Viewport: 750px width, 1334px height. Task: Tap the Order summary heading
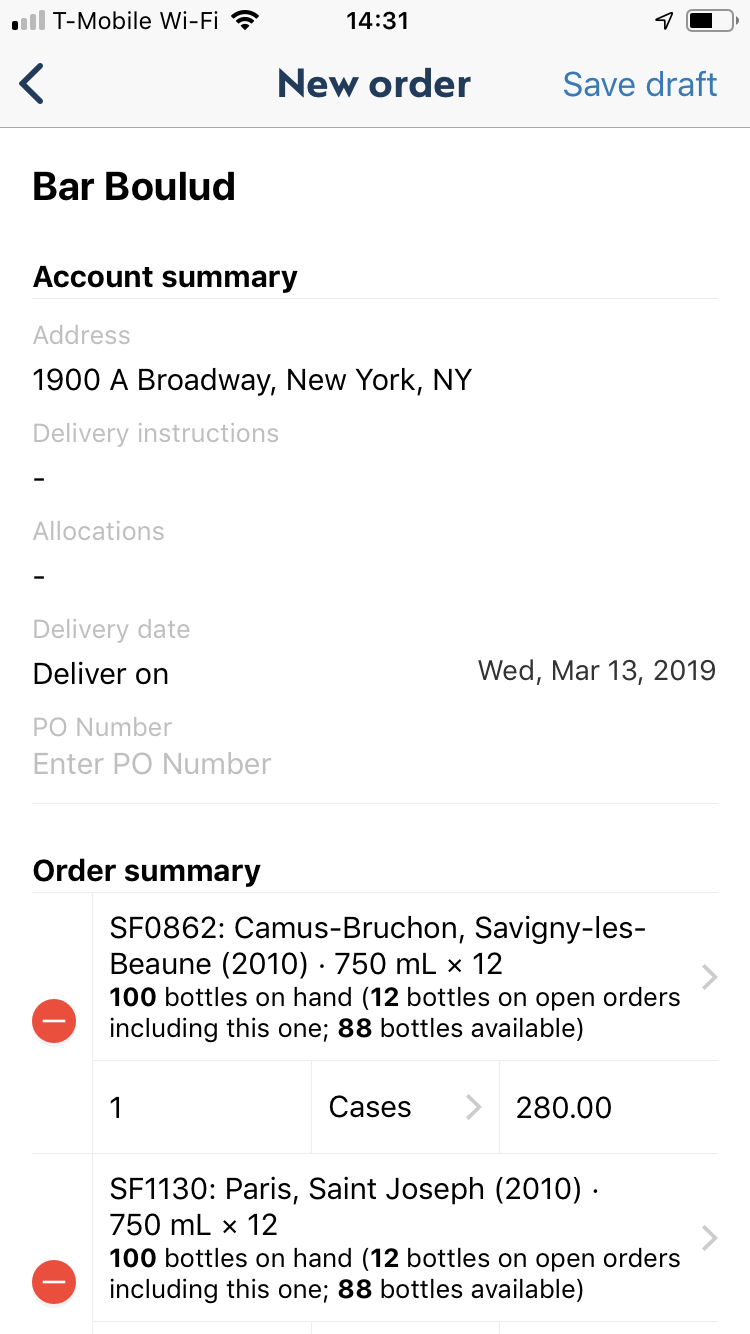(146, 871)
